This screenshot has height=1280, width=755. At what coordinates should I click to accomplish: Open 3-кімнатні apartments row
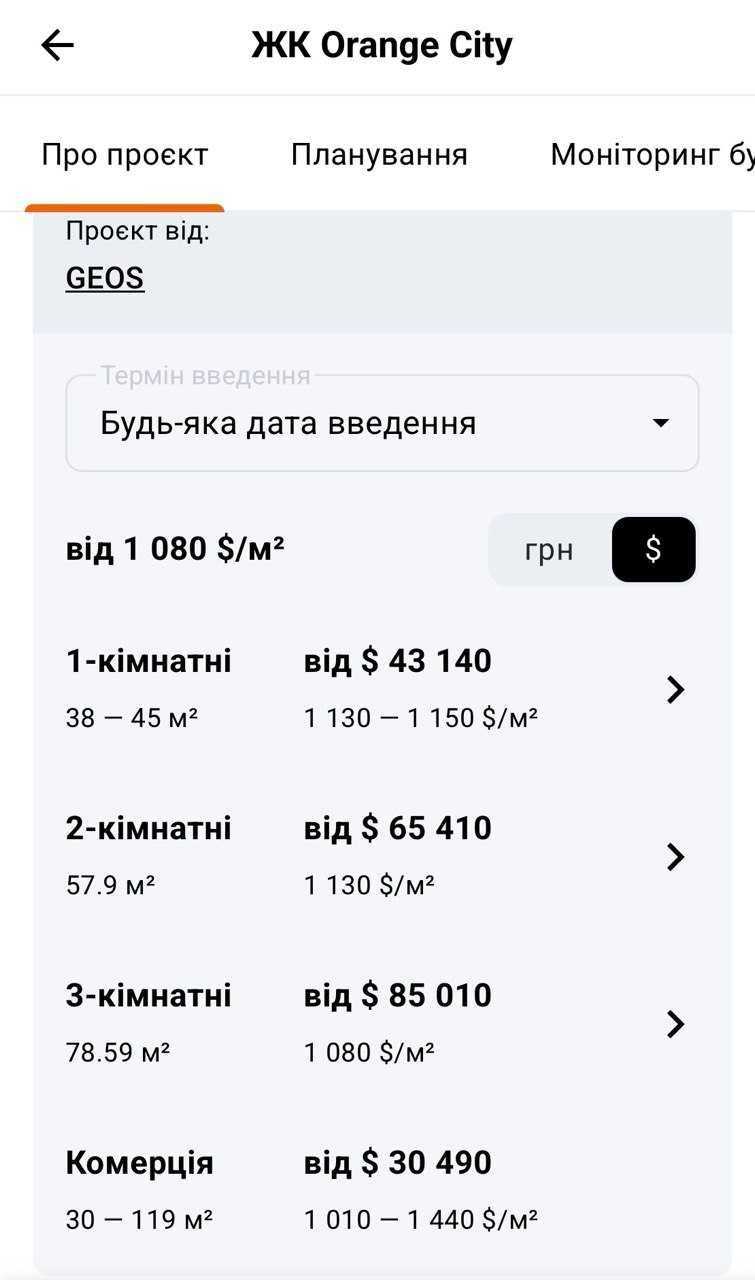382,1023
